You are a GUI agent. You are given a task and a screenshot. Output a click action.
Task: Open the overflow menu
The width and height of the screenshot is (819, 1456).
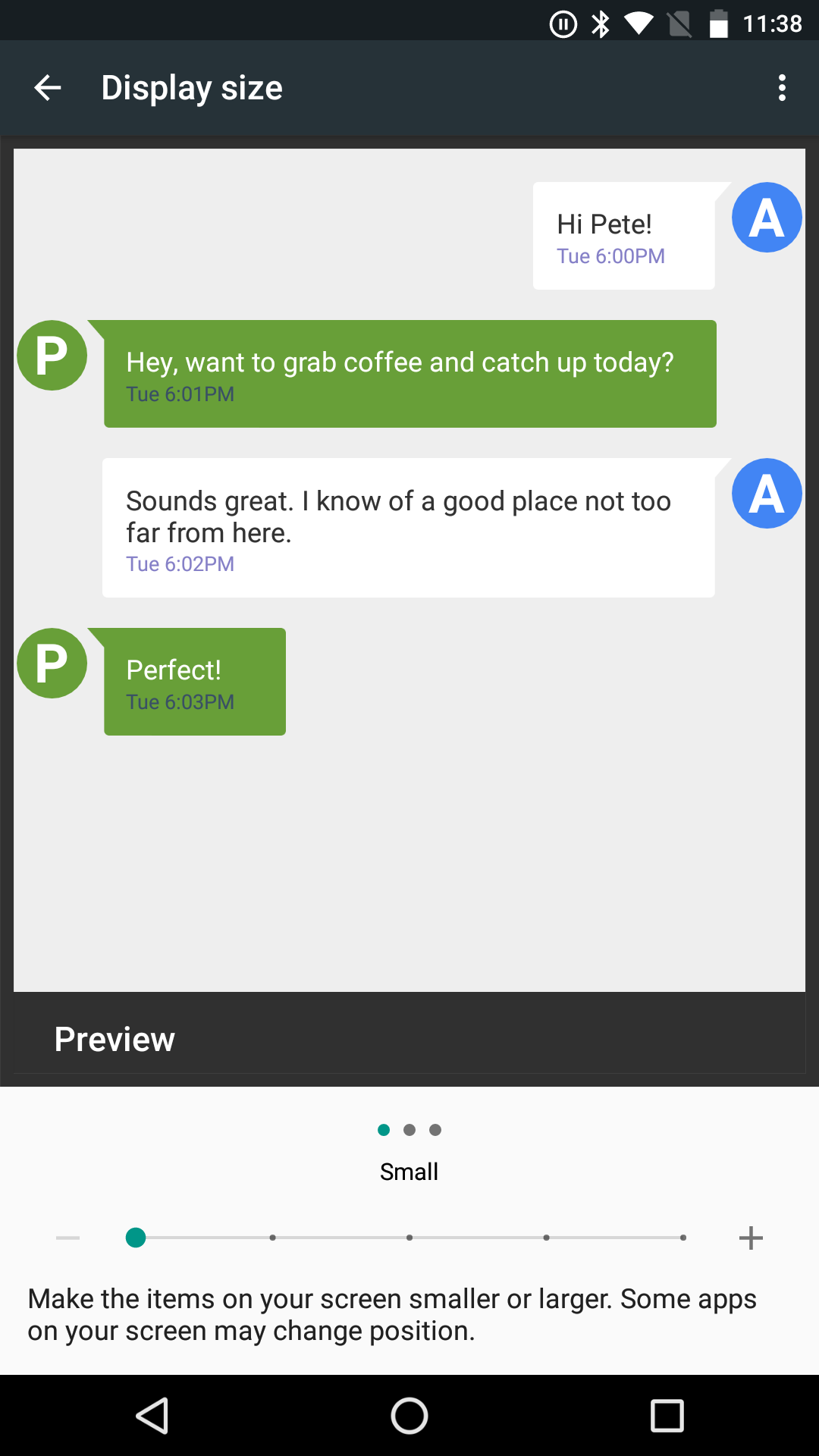point(782,88)
